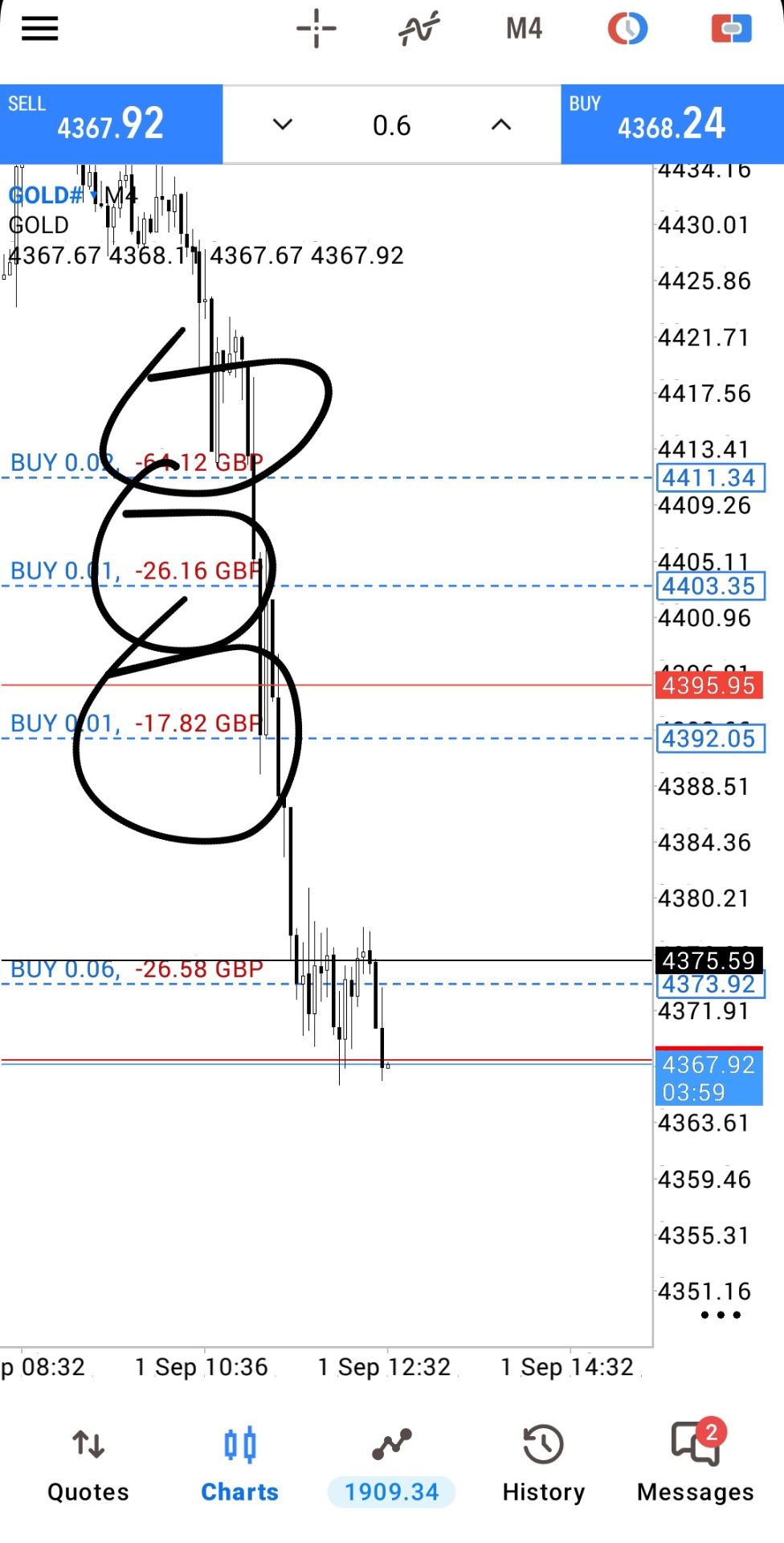
Task: Change the M4 timeframe
Action: pos(524,29)
